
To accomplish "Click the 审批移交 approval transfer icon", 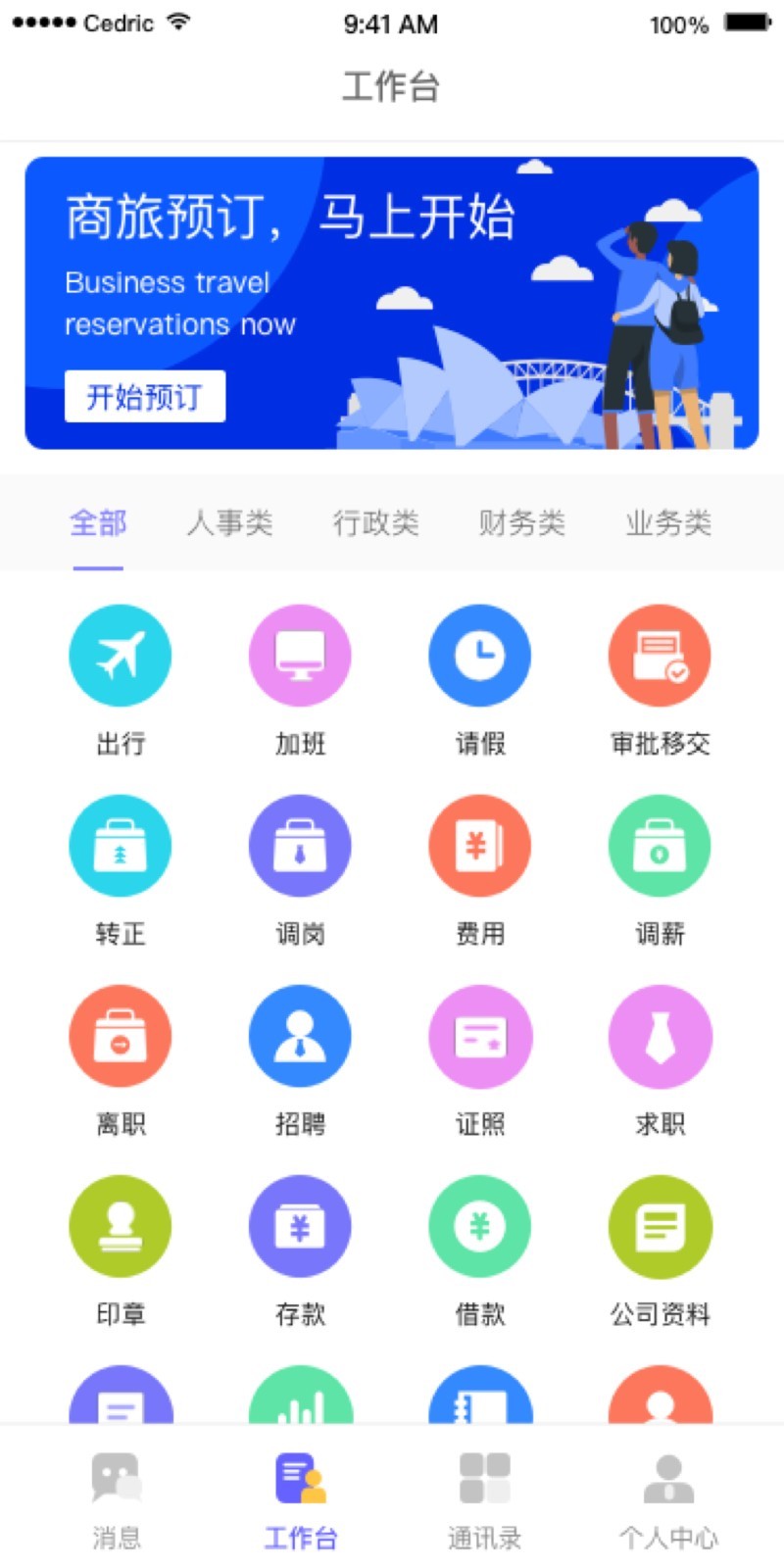I will click(660, 655).
